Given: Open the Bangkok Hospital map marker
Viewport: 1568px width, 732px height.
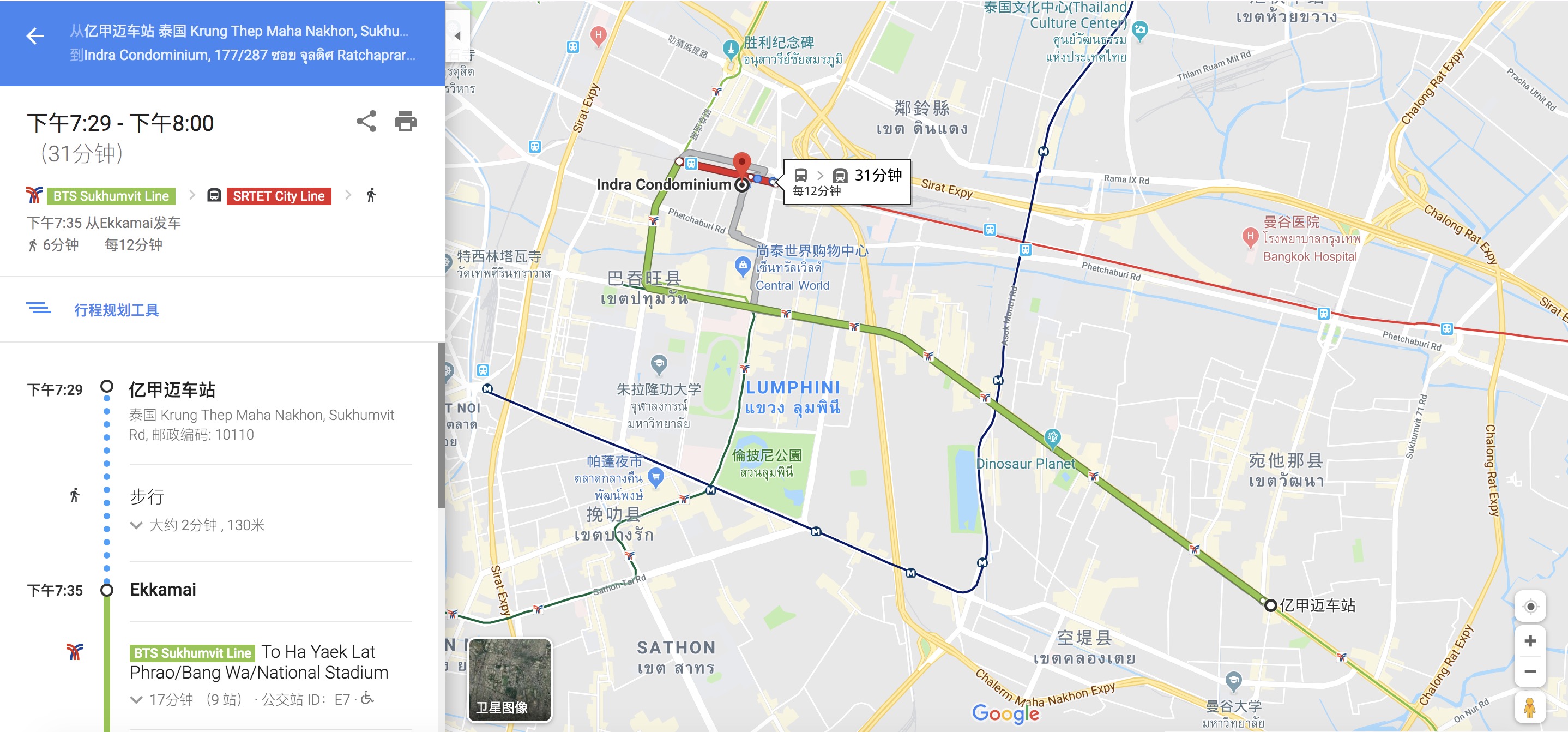Looking at the screenshot, I should (x=1249, y=236).
